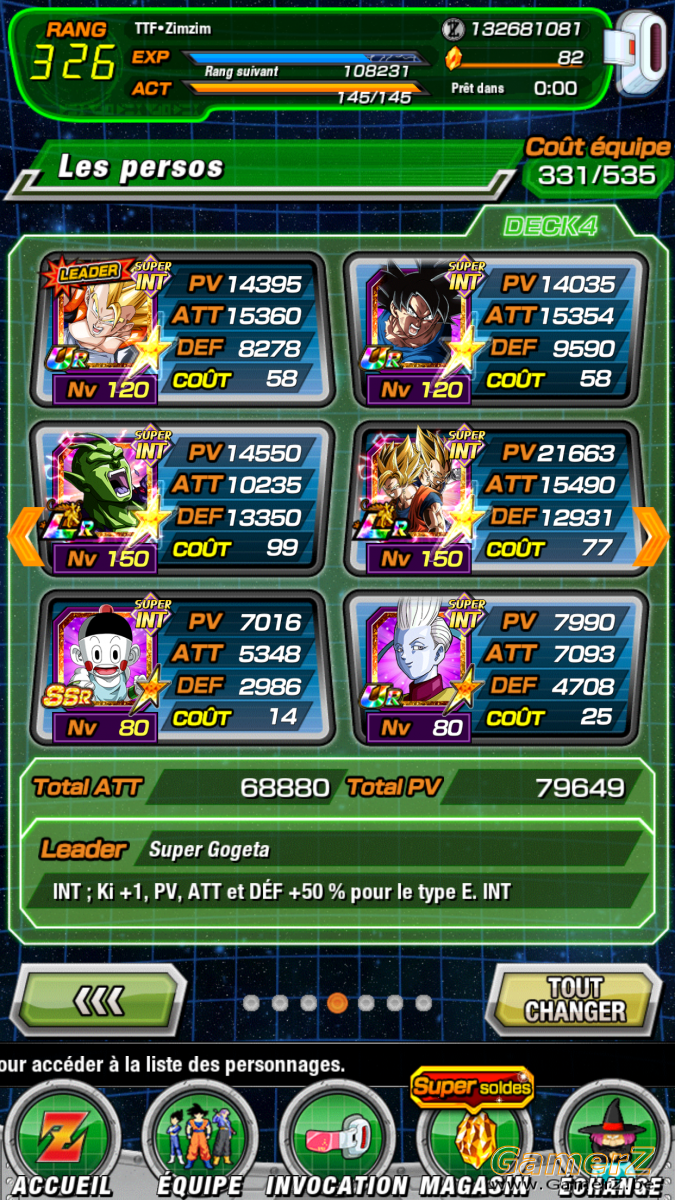675x1200 pixels.
Task: Select the Goku card with ATT 15354
Action: coord(496,330)
